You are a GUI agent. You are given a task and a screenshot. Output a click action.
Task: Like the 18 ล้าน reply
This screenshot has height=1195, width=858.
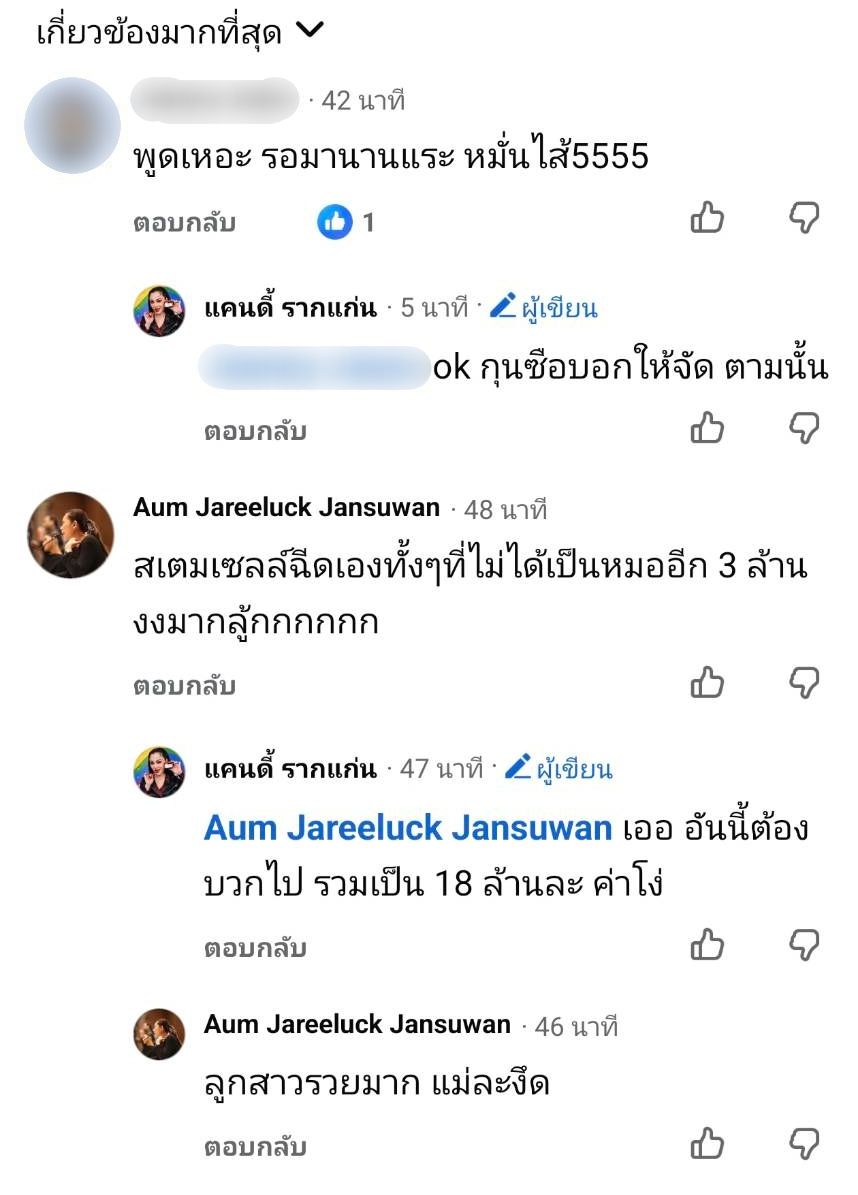click(x=707, y=945)
